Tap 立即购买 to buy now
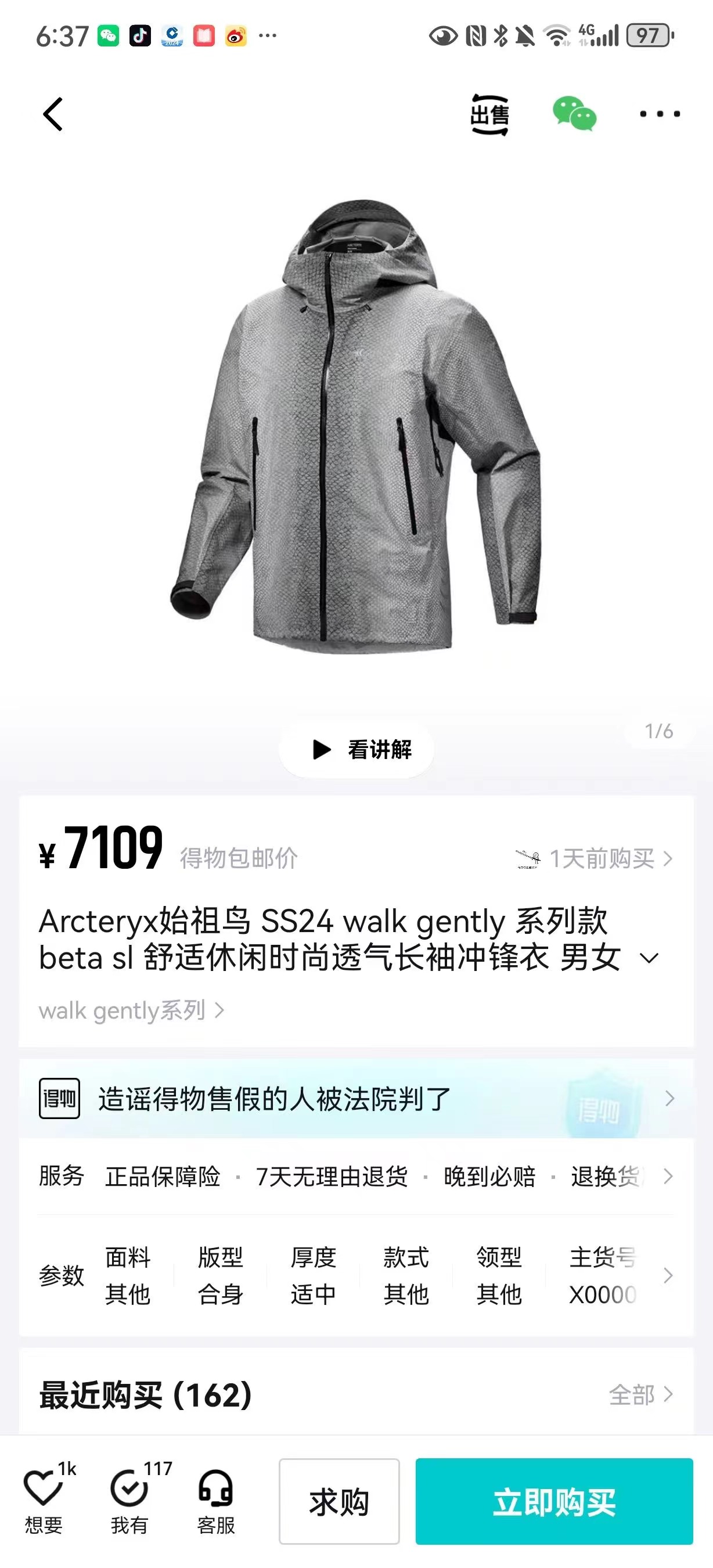The image size is (713, 1568). pos(553,1501)
